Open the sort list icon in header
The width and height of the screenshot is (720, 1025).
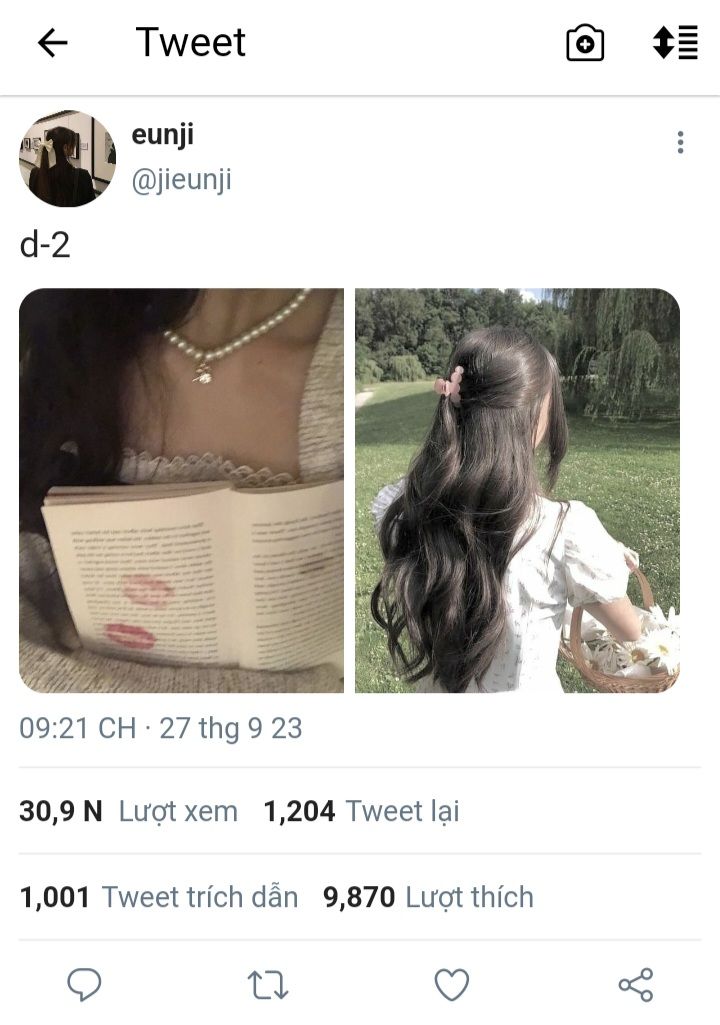pos(676,42)
